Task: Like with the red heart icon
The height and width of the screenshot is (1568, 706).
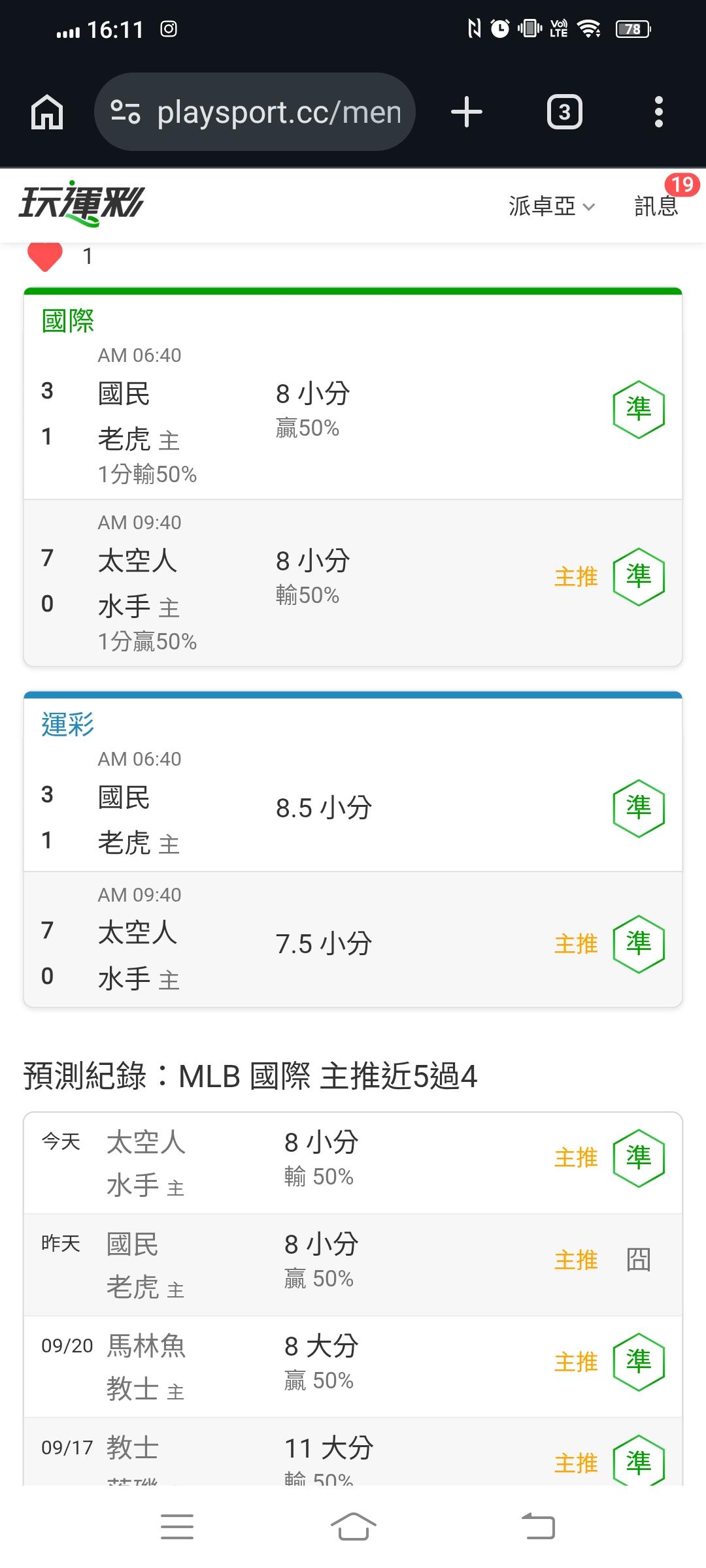Action: [x=45, y=256]
